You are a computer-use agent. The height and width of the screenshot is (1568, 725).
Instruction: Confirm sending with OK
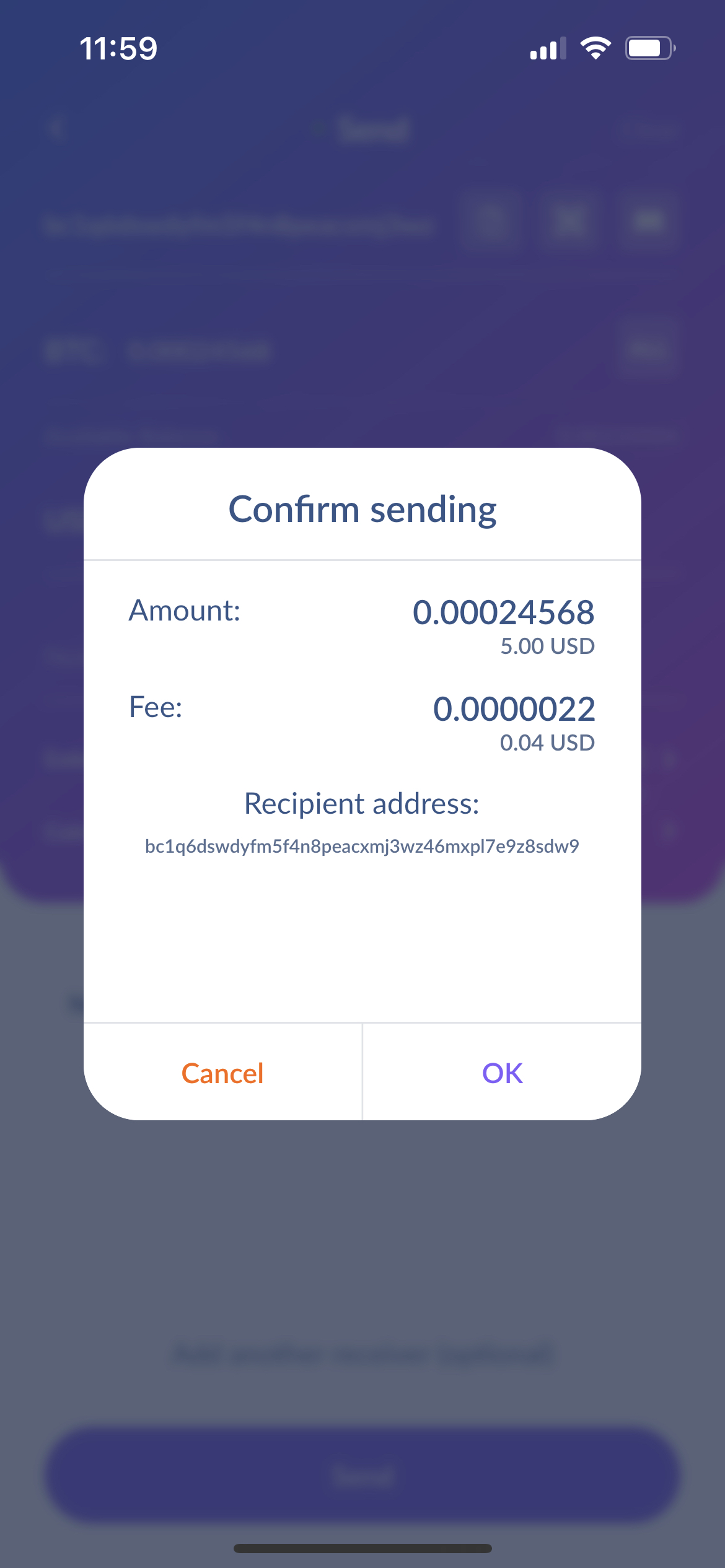point(502,1073)
